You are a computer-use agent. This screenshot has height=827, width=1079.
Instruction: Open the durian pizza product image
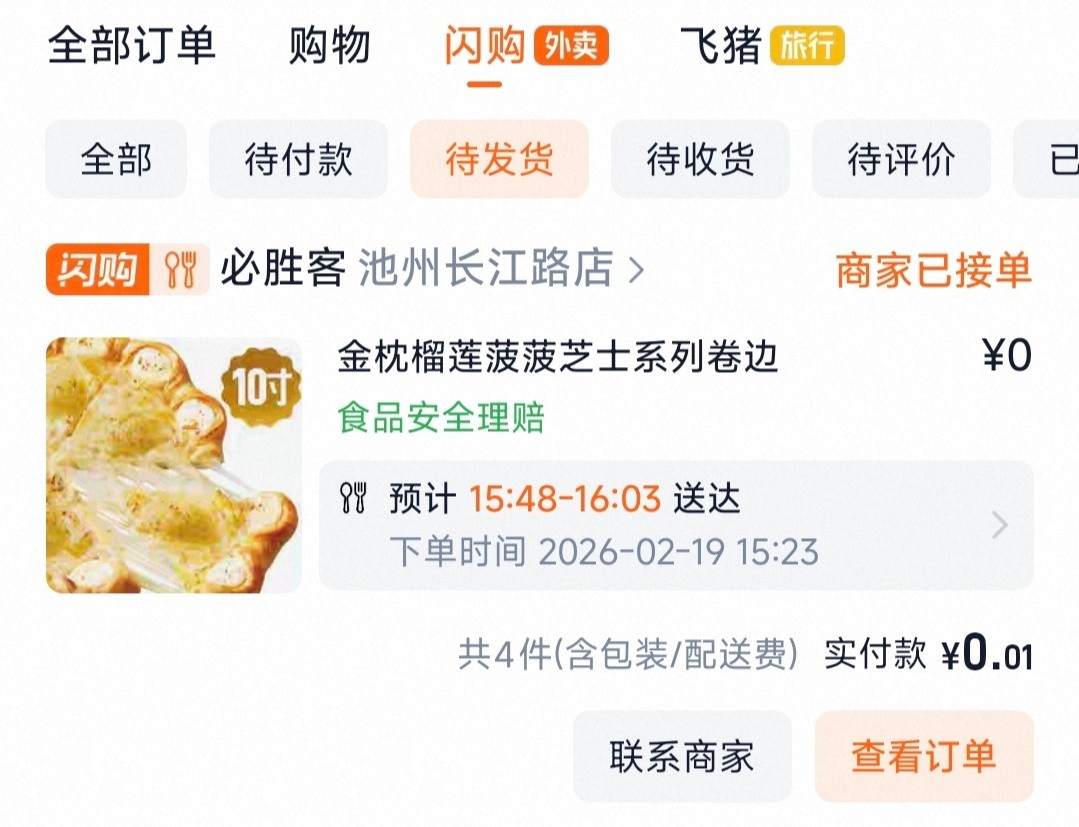173,465
